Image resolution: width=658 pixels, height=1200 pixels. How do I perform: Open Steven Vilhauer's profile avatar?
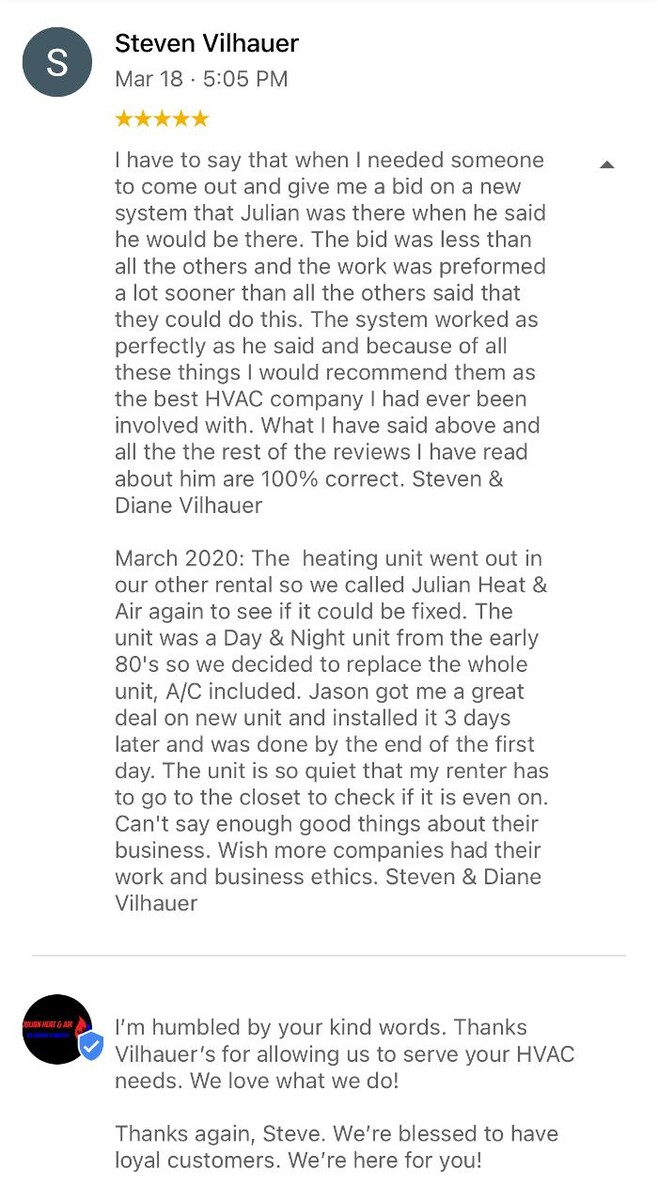click(57, 63)
